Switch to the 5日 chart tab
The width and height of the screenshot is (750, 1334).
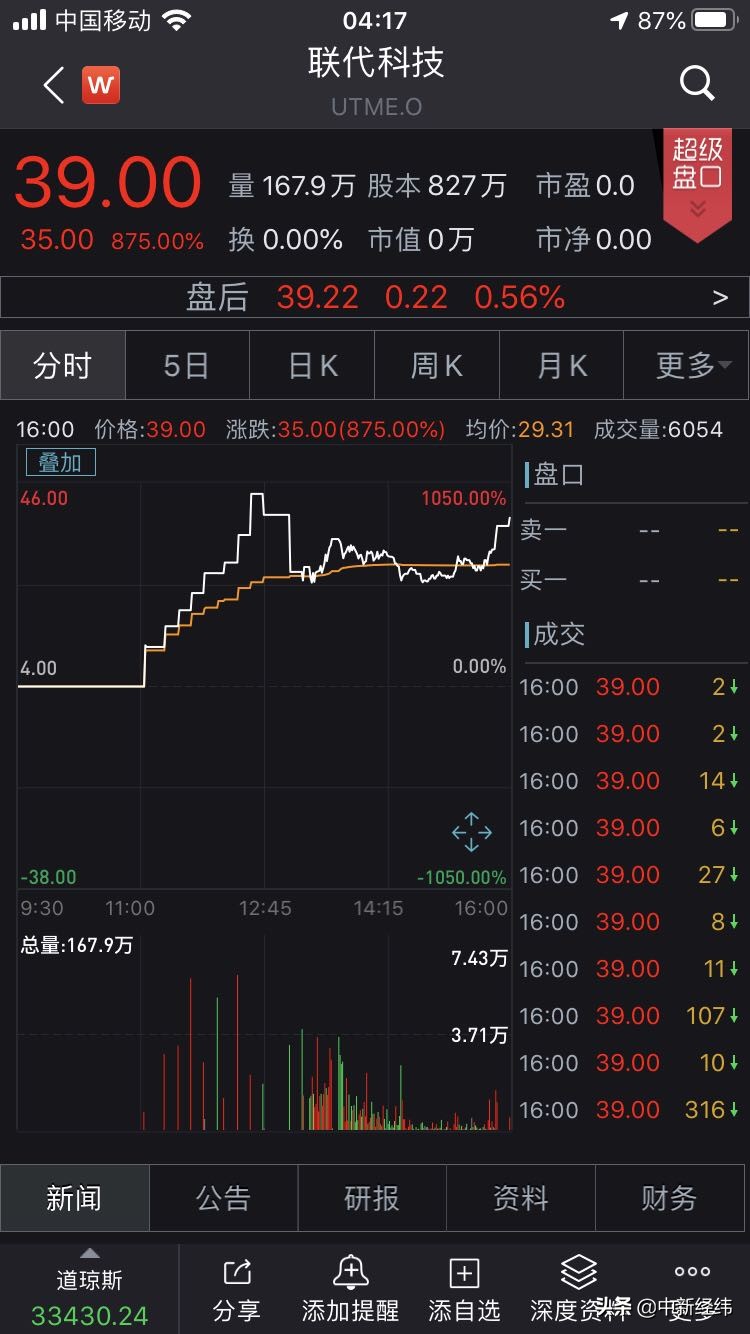coord(187,366)
